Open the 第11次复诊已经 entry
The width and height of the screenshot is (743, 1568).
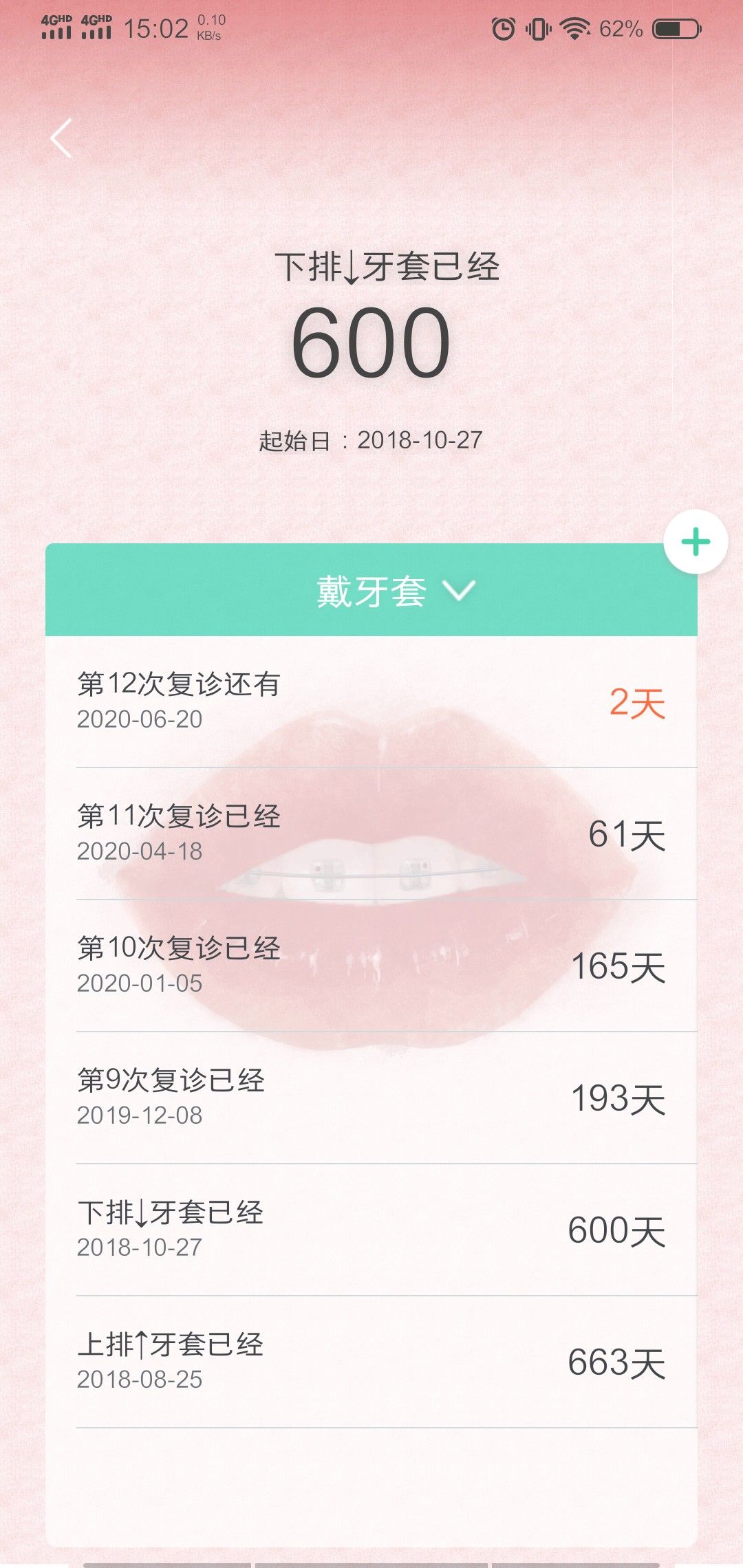coord(371,834)
